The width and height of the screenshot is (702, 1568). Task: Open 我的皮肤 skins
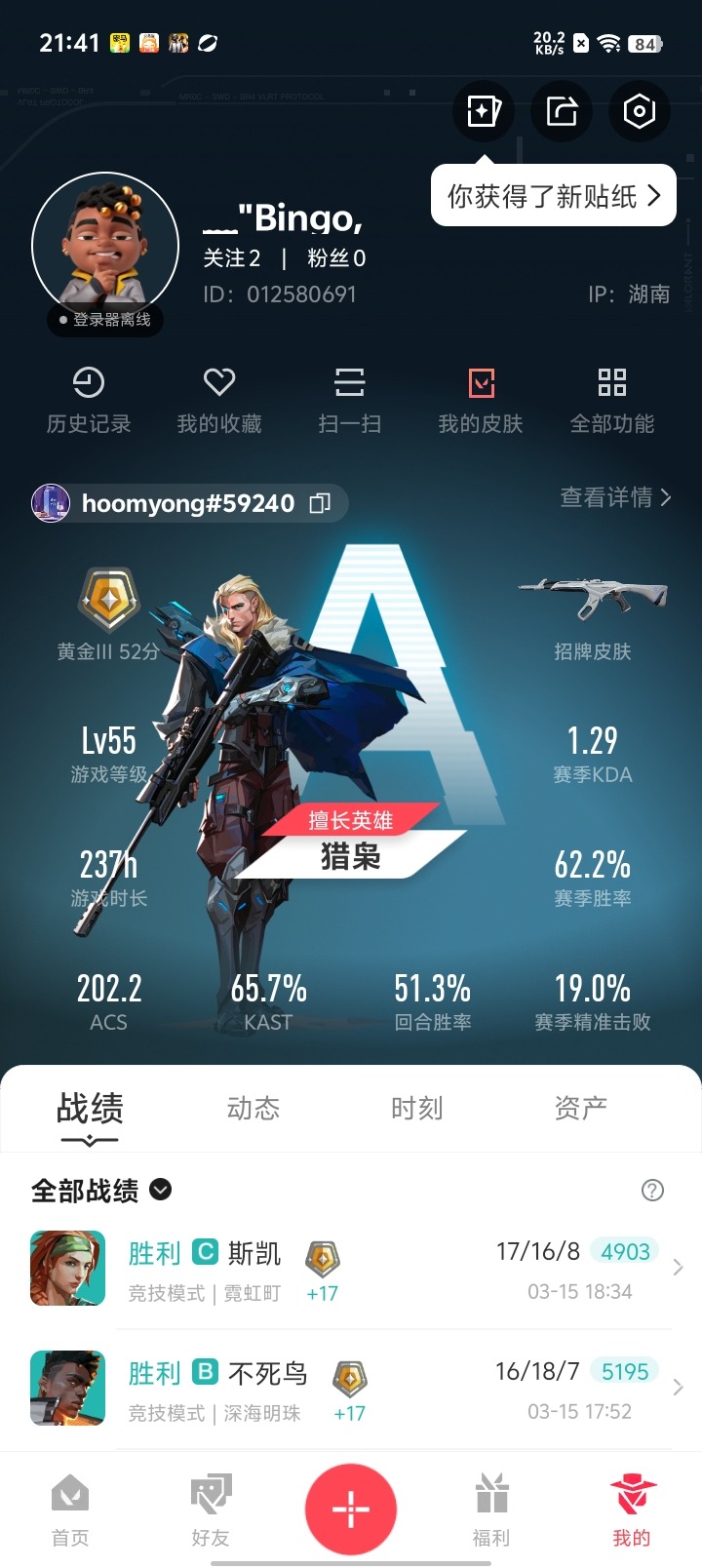(481, 401)
